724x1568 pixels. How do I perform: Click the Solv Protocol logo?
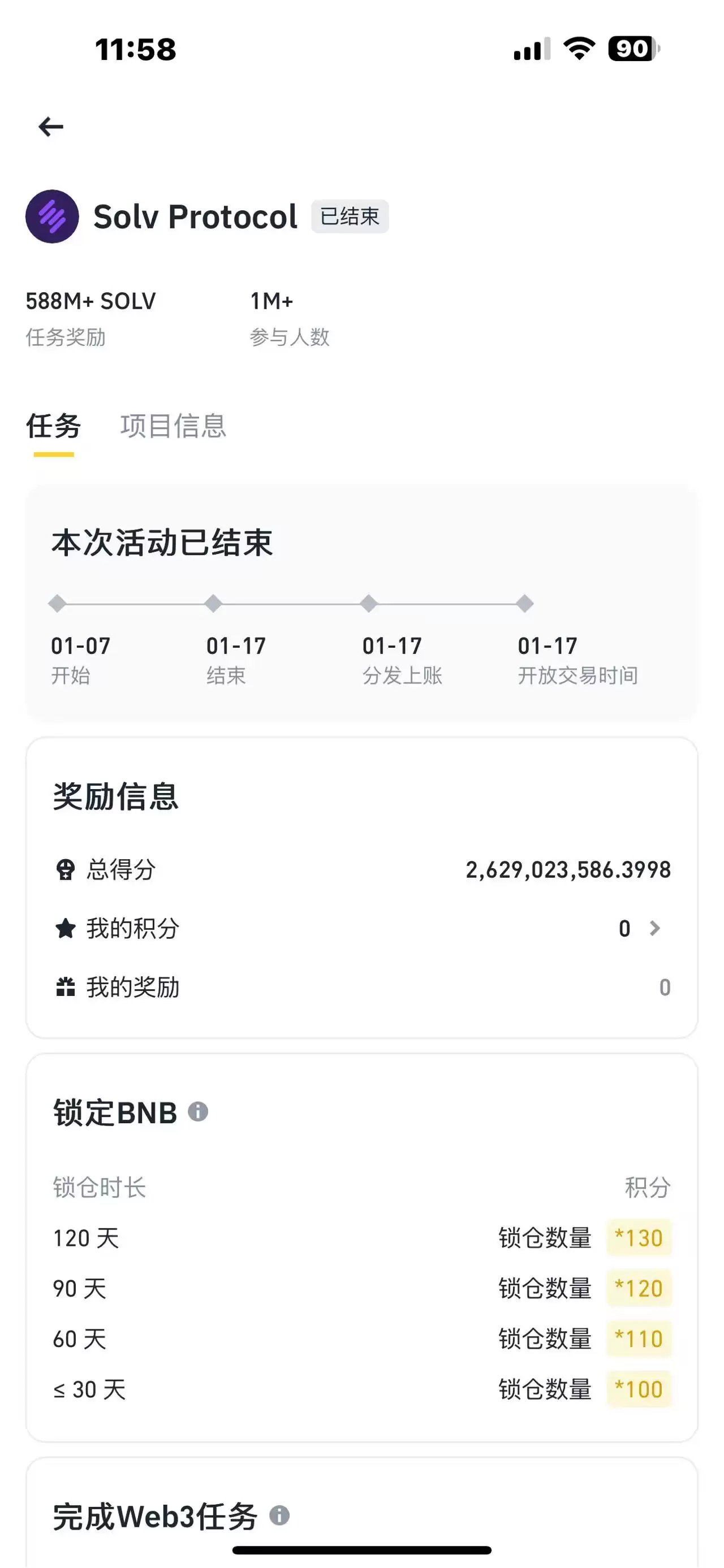pyautogui.click(x=52, y=216)
